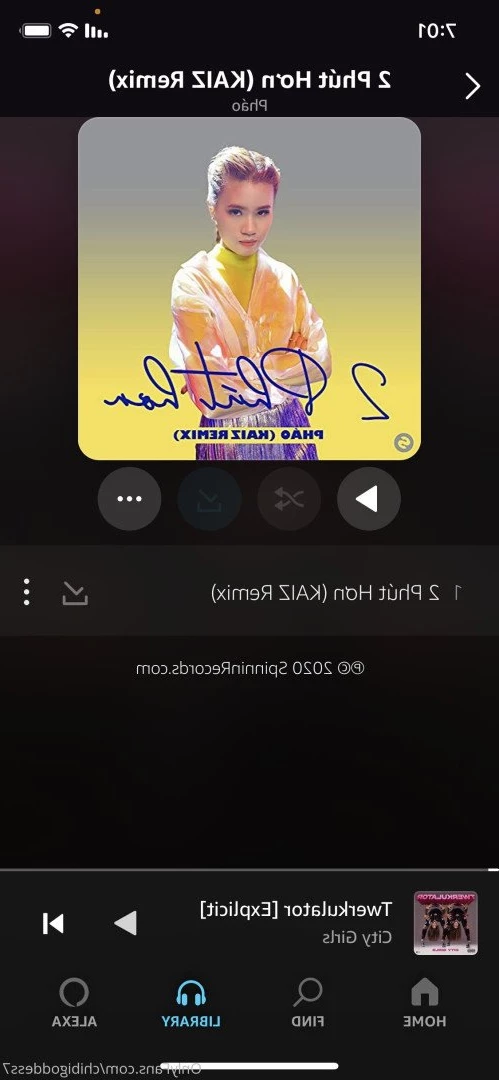Switch to the Library tab
Viewport: 499px width, 1080px height.
(191, 1004)
